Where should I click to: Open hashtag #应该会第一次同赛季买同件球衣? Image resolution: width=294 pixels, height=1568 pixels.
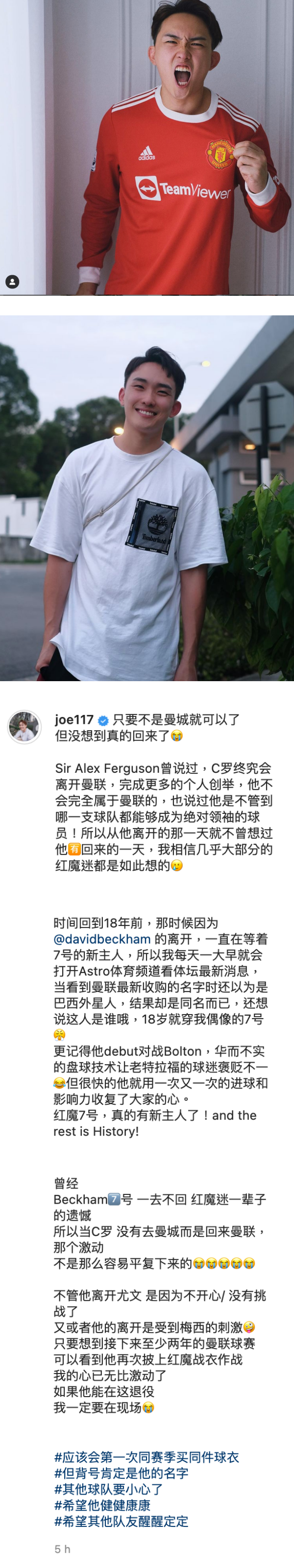[146, 1457]
